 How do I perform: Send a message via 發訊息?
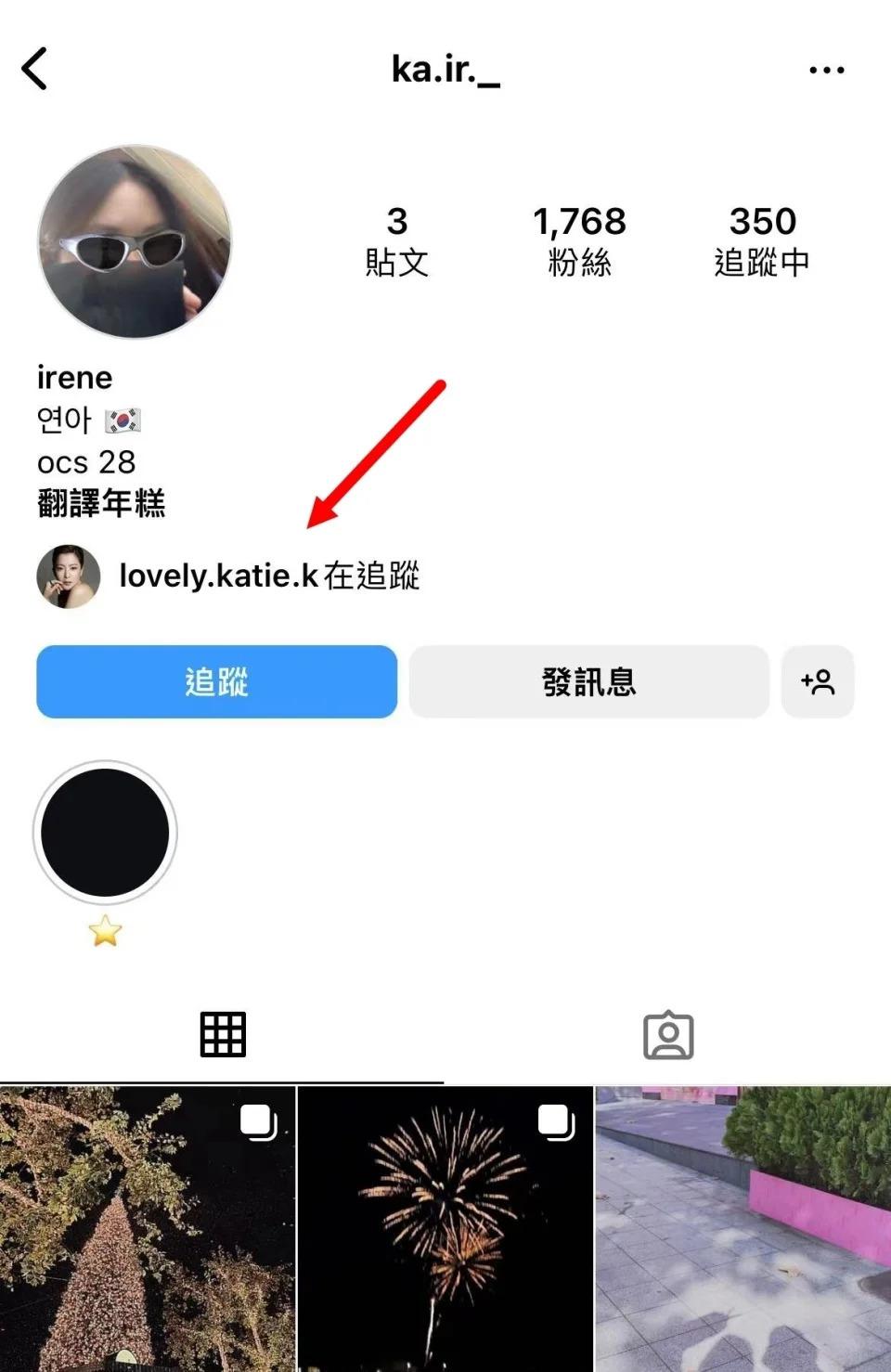point(588,681)
